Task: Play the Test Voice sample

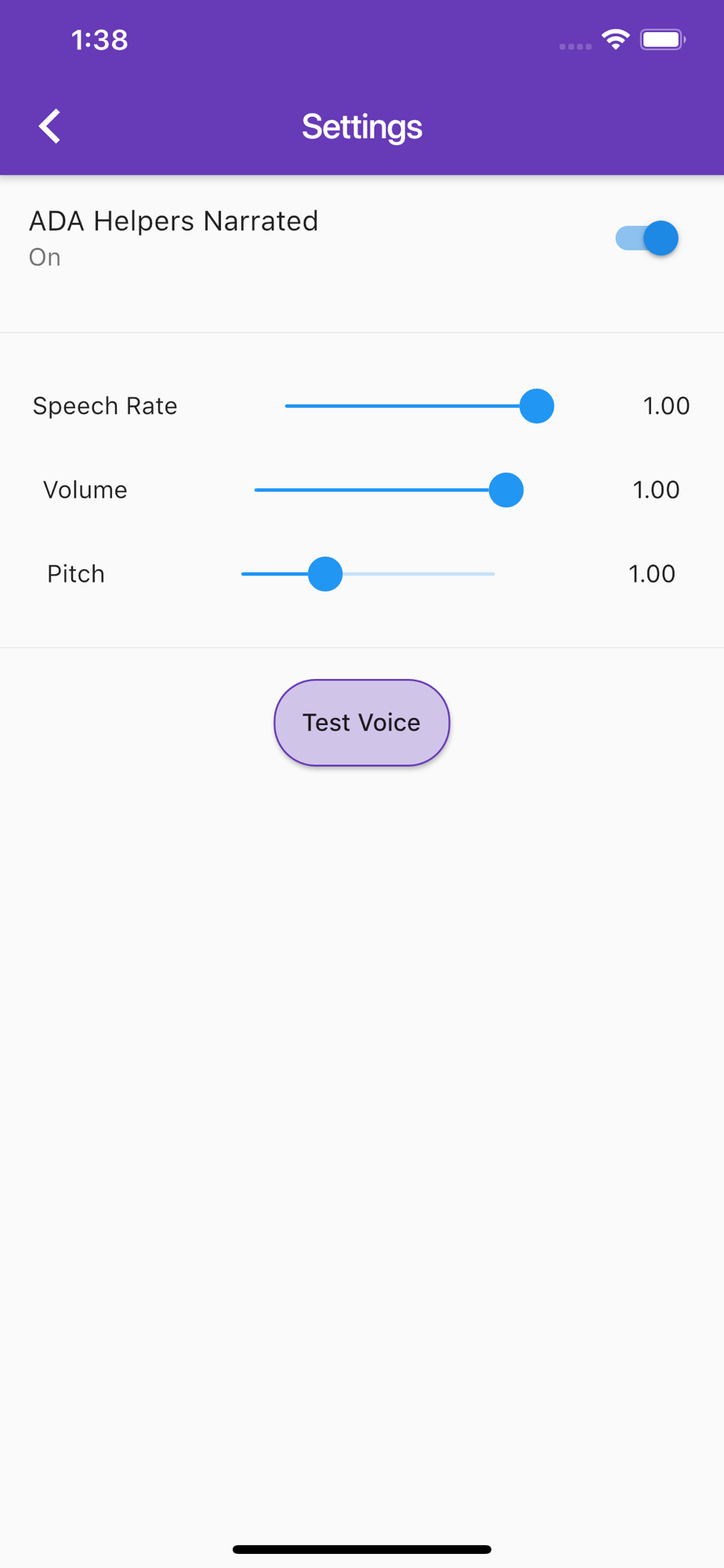Action: point(361,722)
